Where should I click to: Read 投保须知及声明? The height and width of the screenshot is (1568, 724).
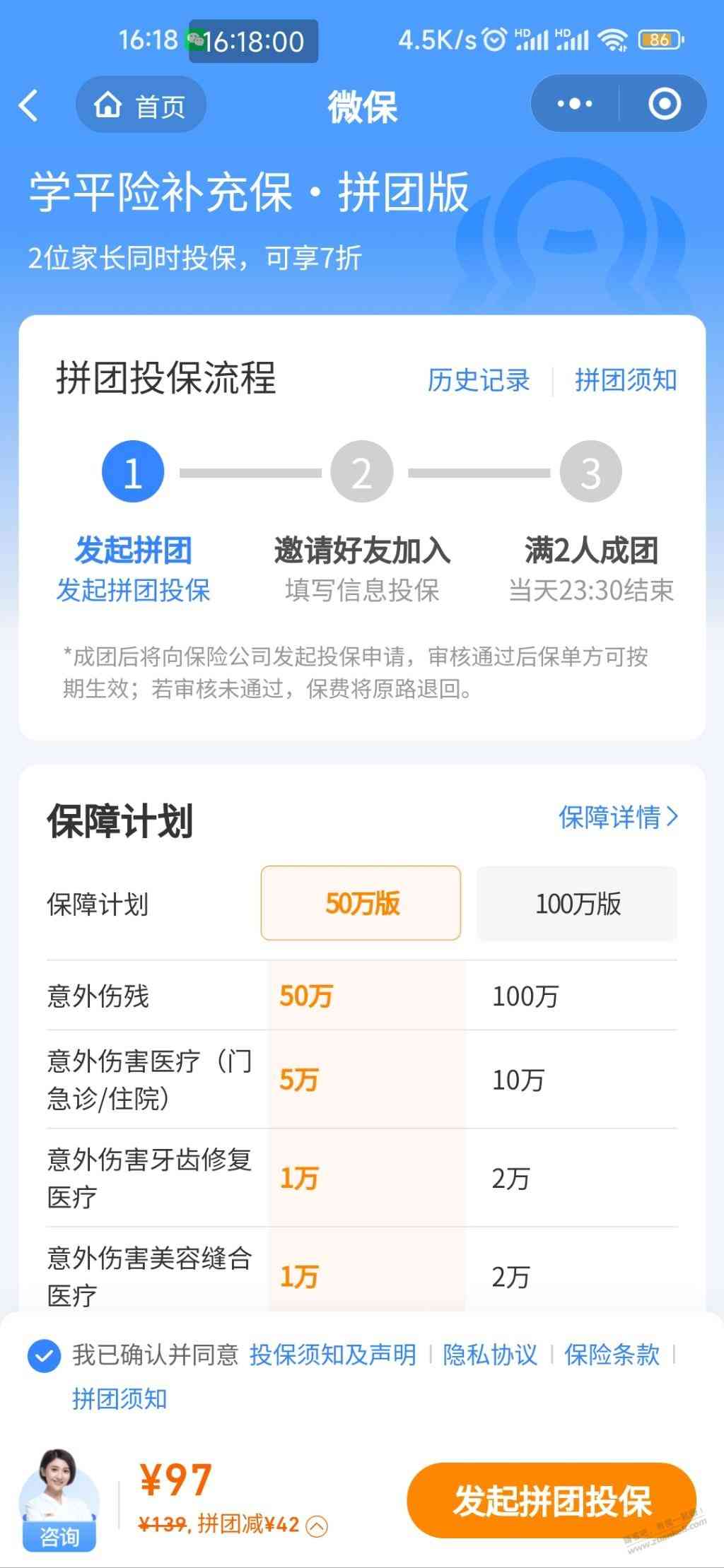[x=332, y=1355]
